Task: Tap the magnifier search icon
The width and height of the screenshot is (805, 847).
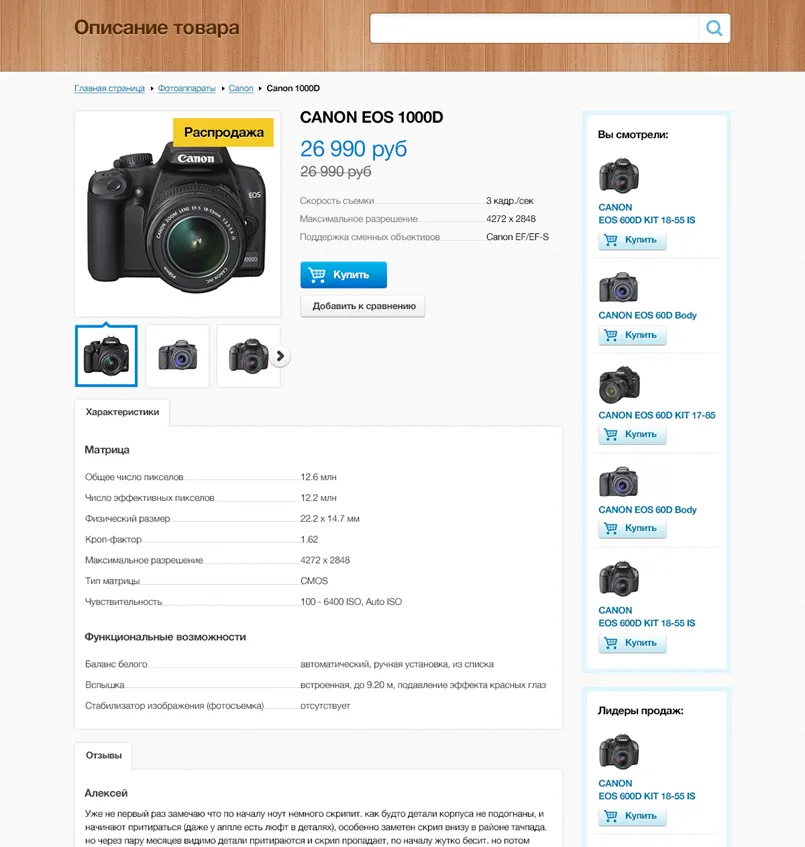Action: (714, 28)
